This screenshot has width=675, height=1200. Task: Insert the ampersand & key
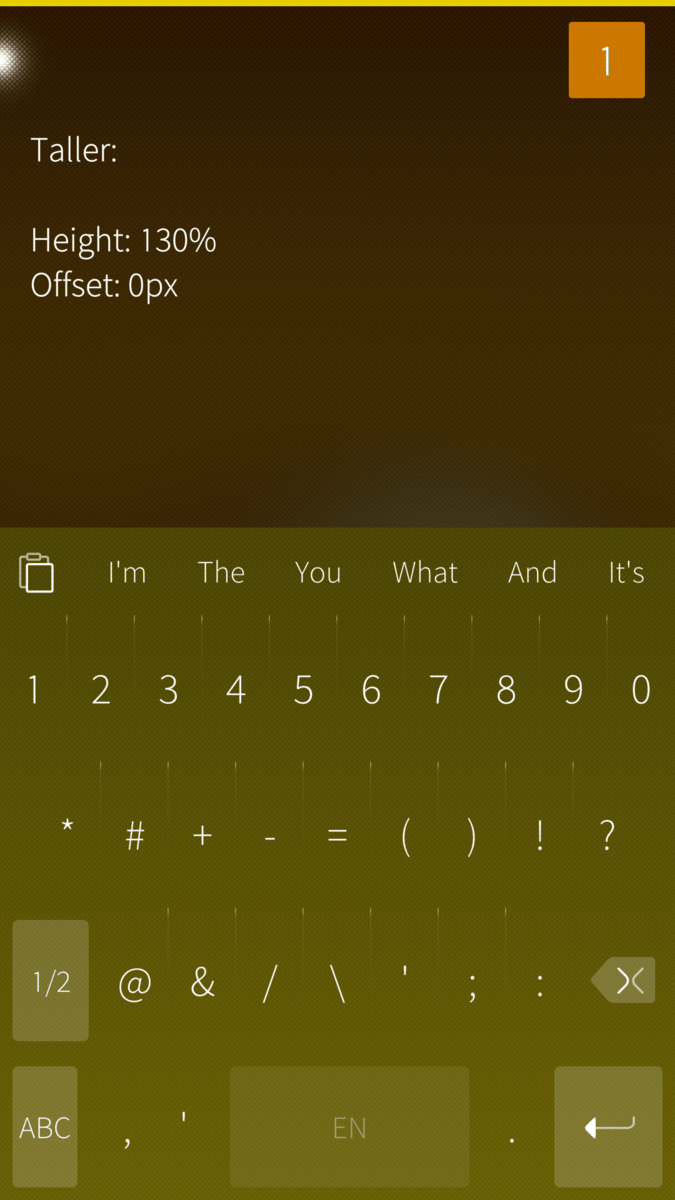202,984
